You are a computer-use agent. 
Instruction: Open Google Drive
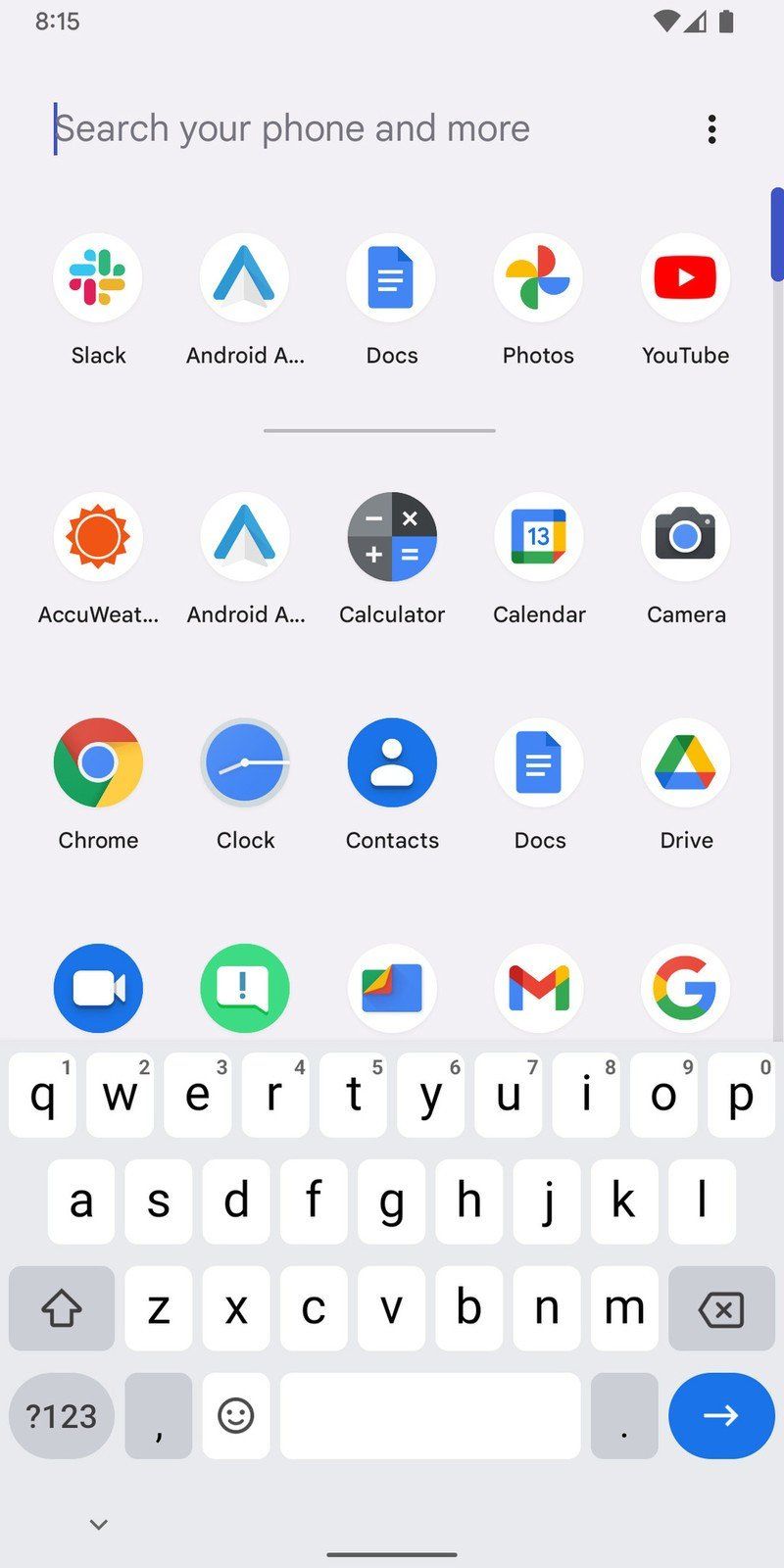(x=685, y=762)
